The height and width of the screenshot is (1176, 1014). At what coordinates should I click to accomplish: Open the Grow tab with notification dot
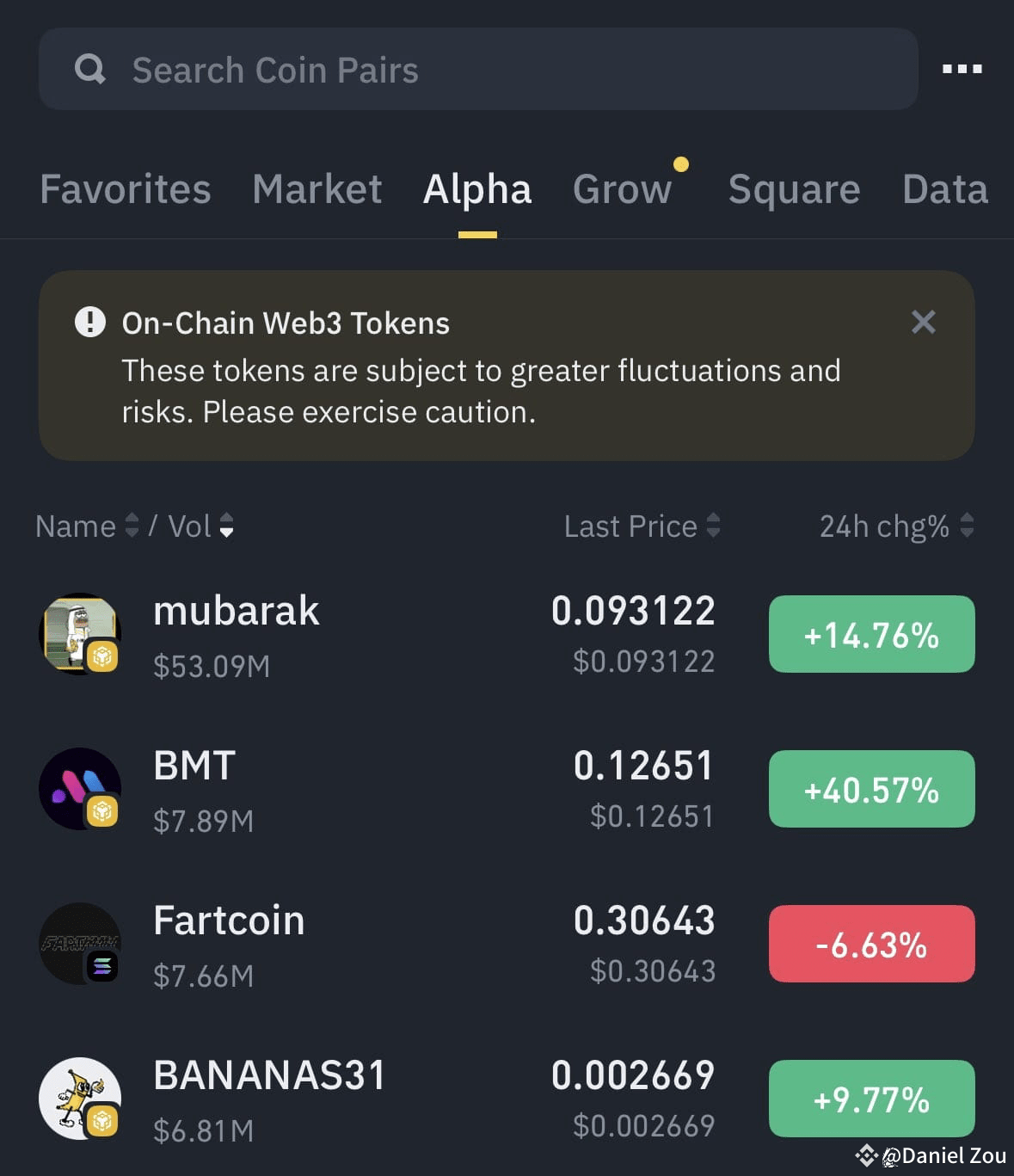[x=622, y=189]
